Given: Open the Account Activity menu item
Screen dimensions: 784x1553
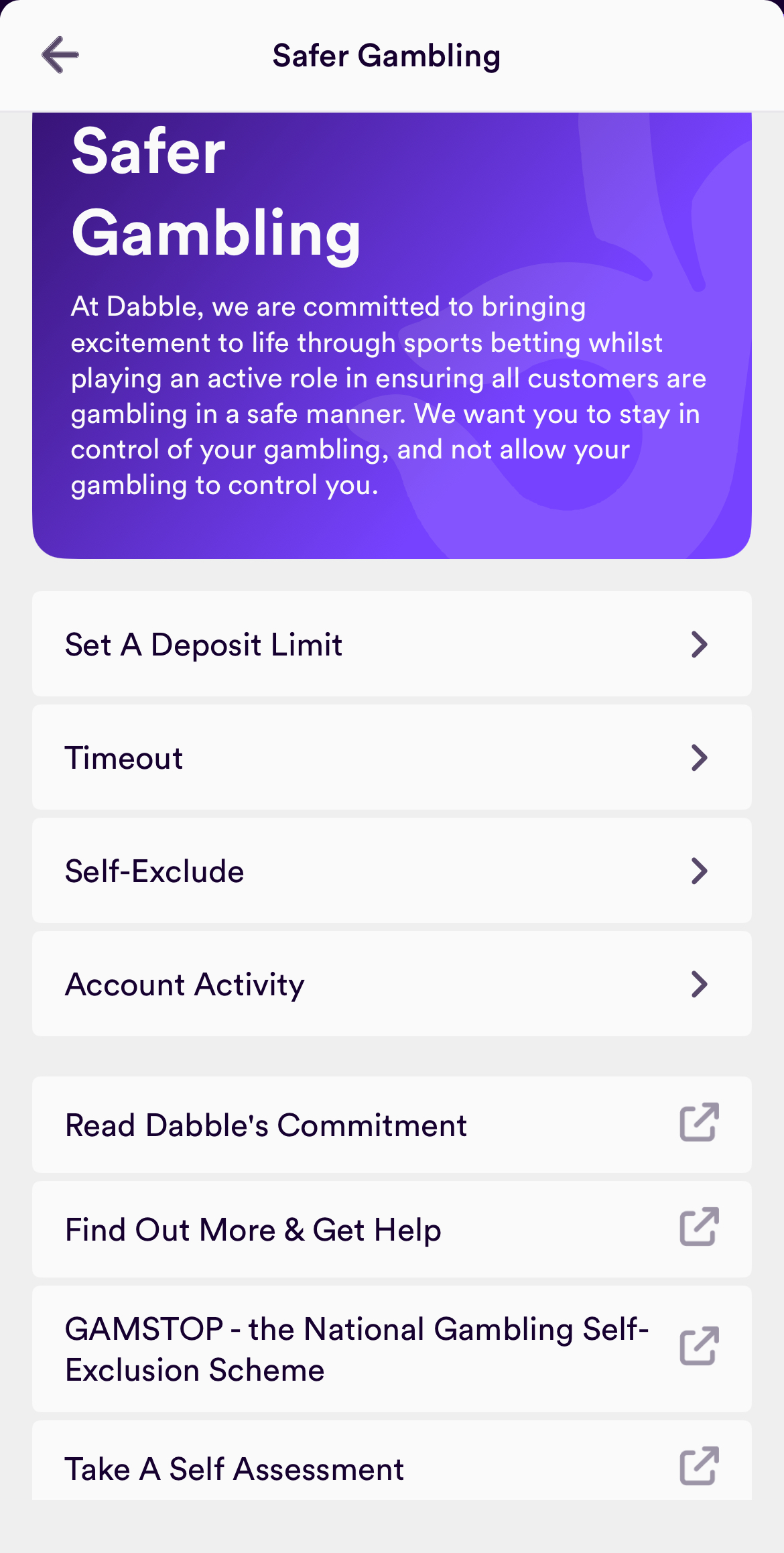Looking at the screenshot, I should (x=392, y=984).
